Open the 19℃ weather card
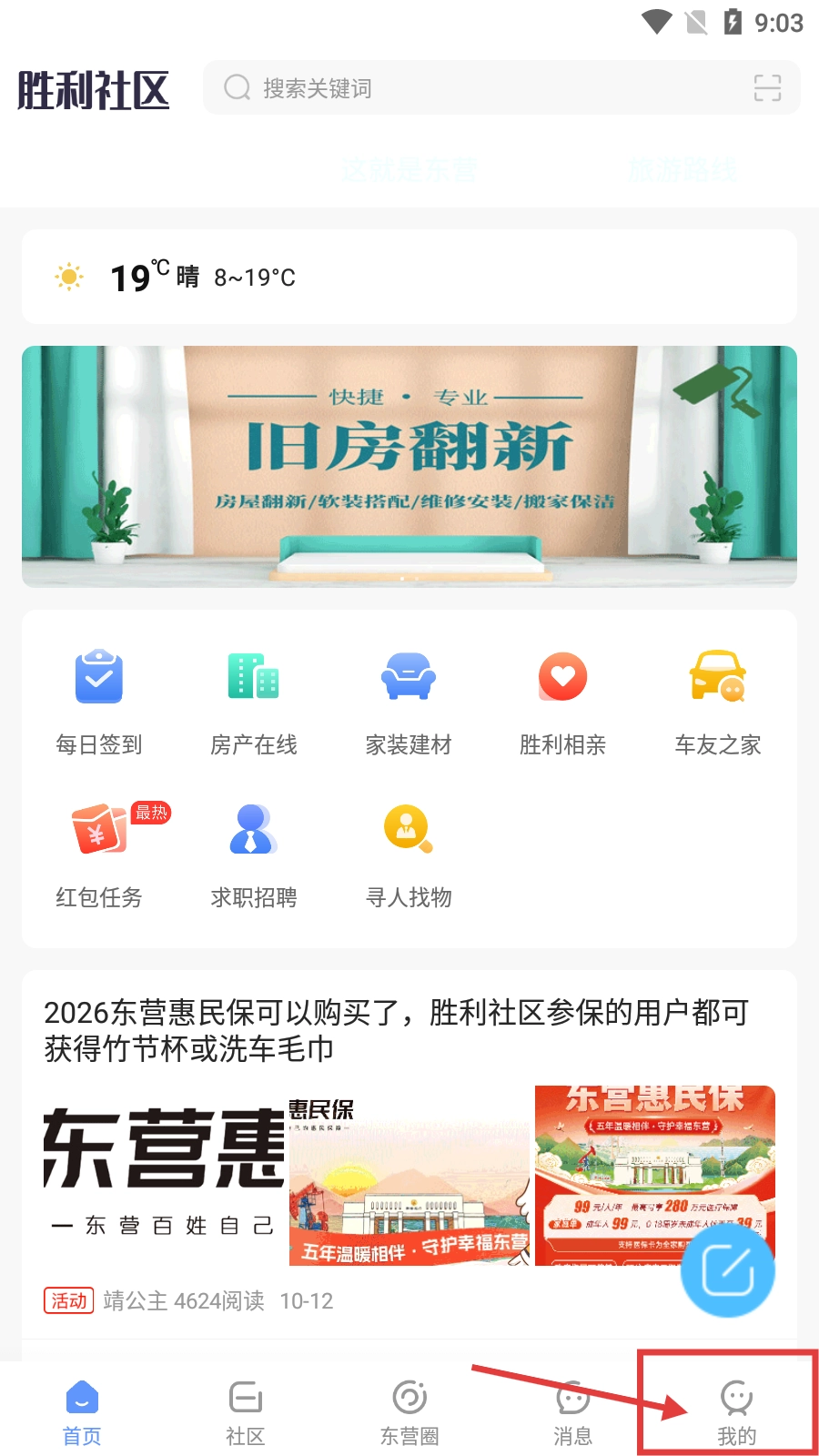Image resolution: width=819 pixels, height=1456 pixels. pos(409,277)
